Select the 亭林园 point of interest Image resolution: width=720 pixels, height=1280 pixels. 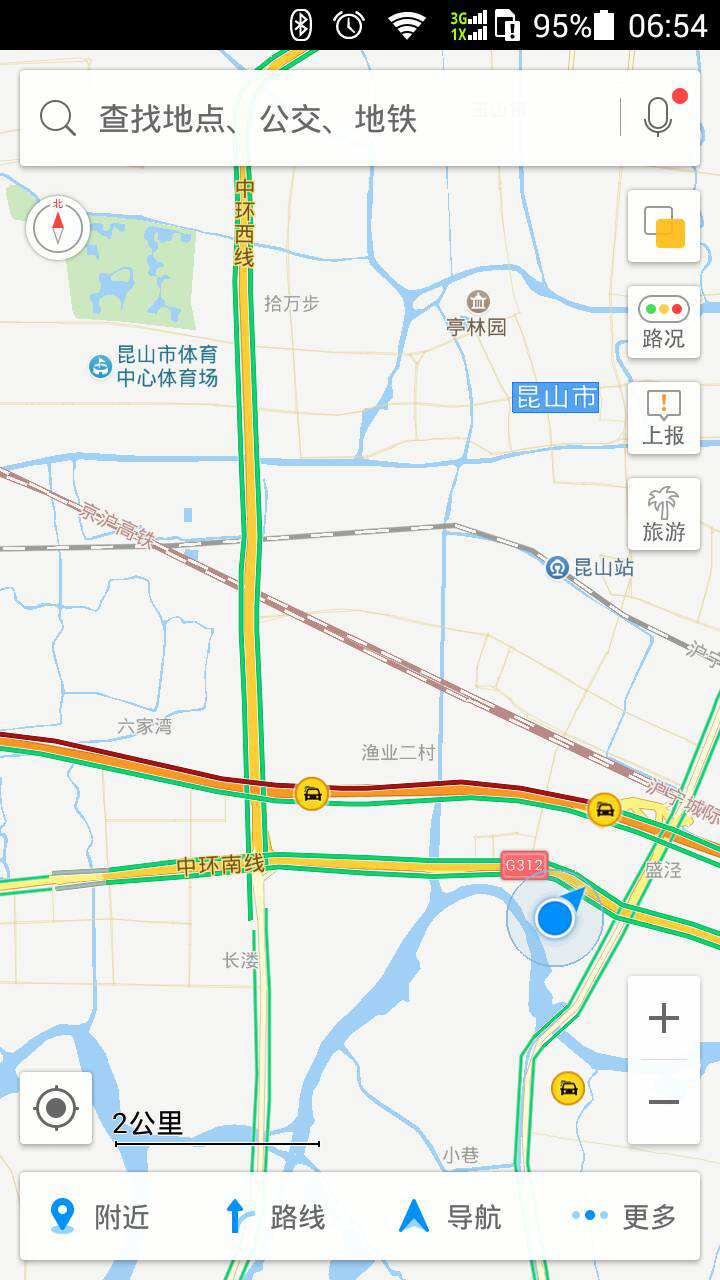click(x=477, y=313)
